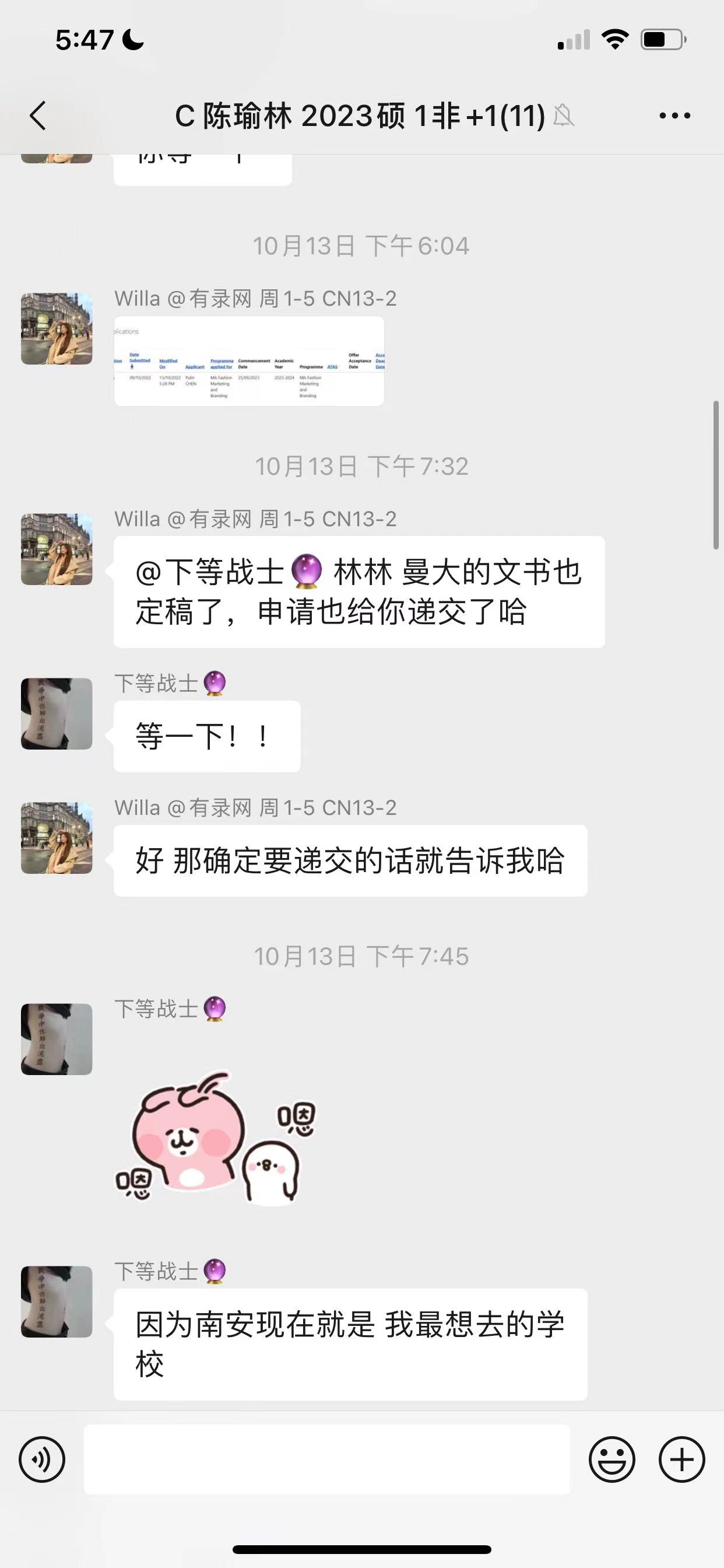Open the application screenshot image from Willa
This screenshot has width=724, height=1568.
249,361
